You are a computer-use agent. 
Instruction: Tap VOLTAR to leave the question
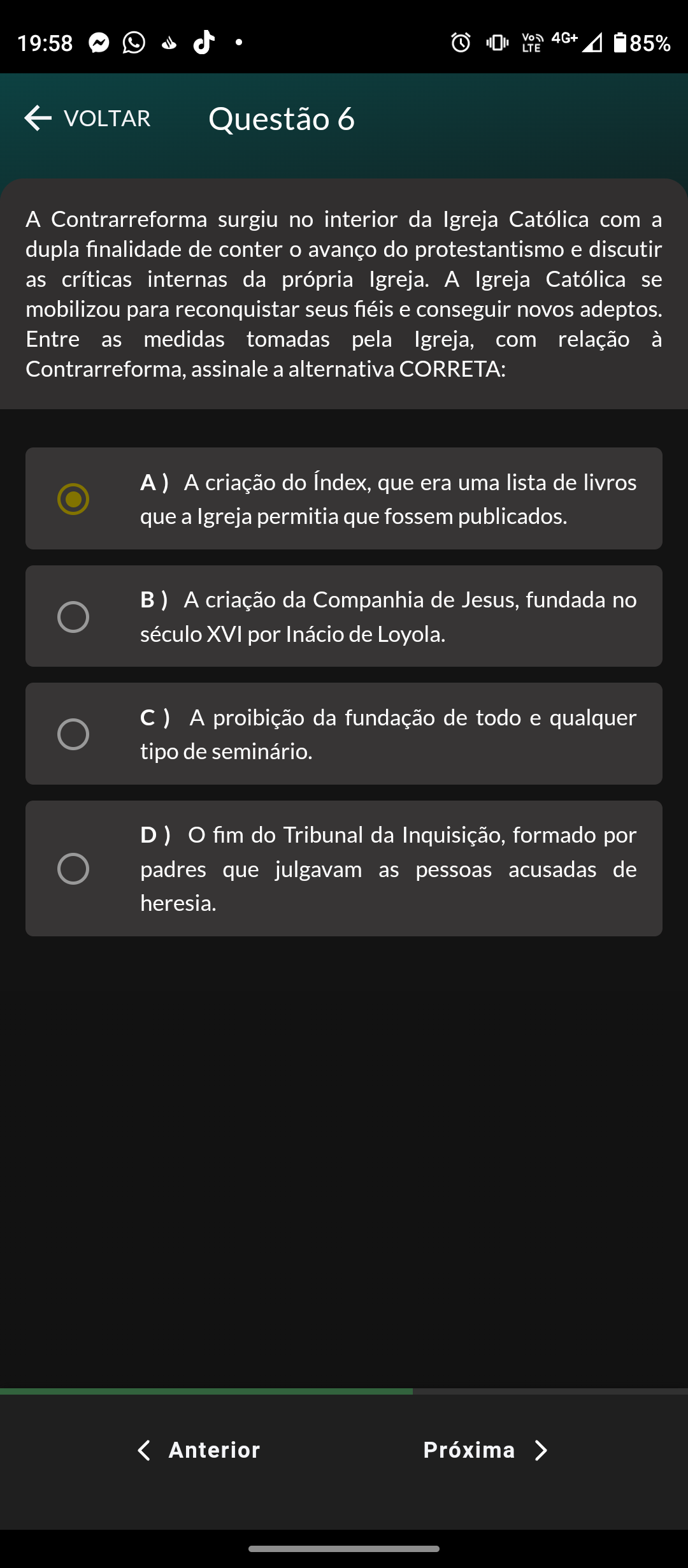coord(106,119)
